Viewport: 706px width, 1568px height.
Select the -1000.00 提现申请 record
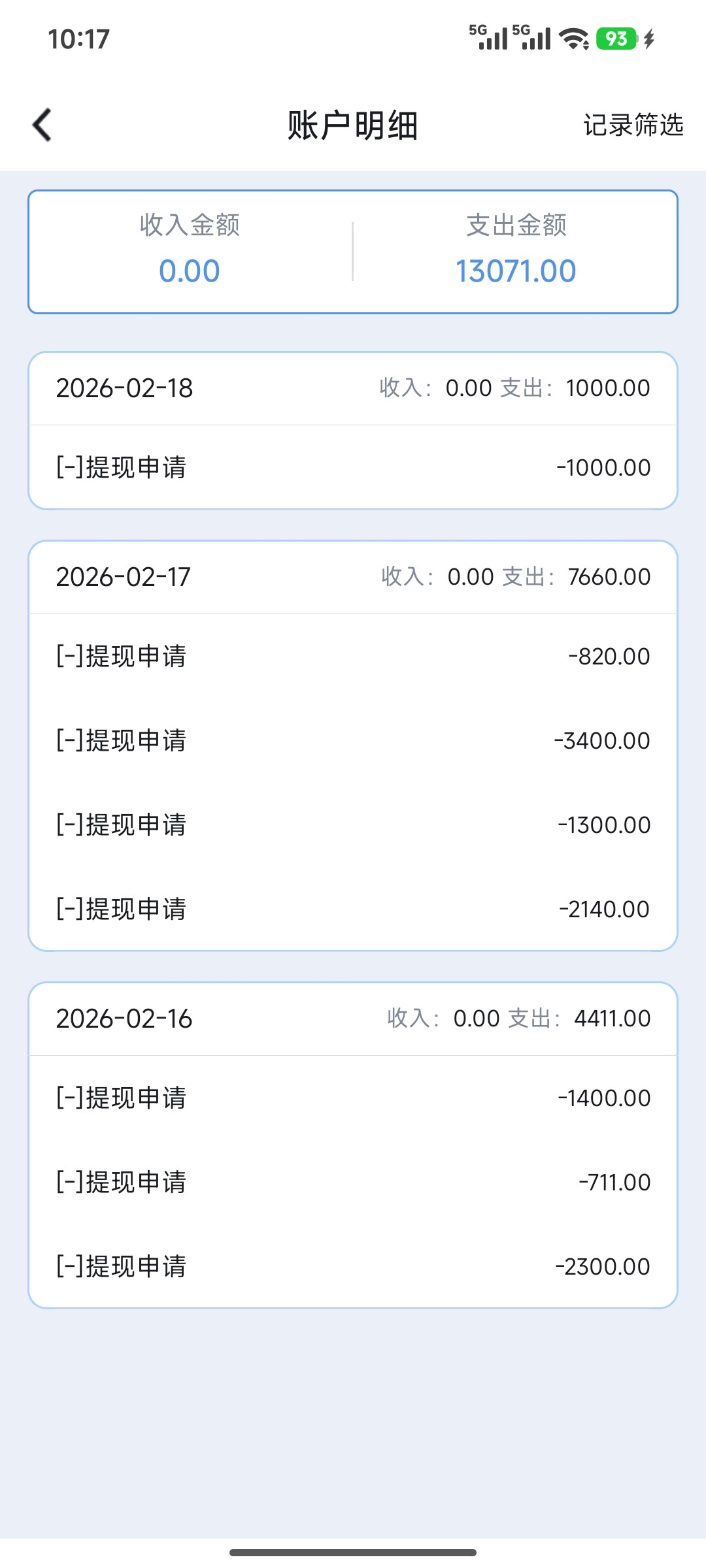(352, 466)
